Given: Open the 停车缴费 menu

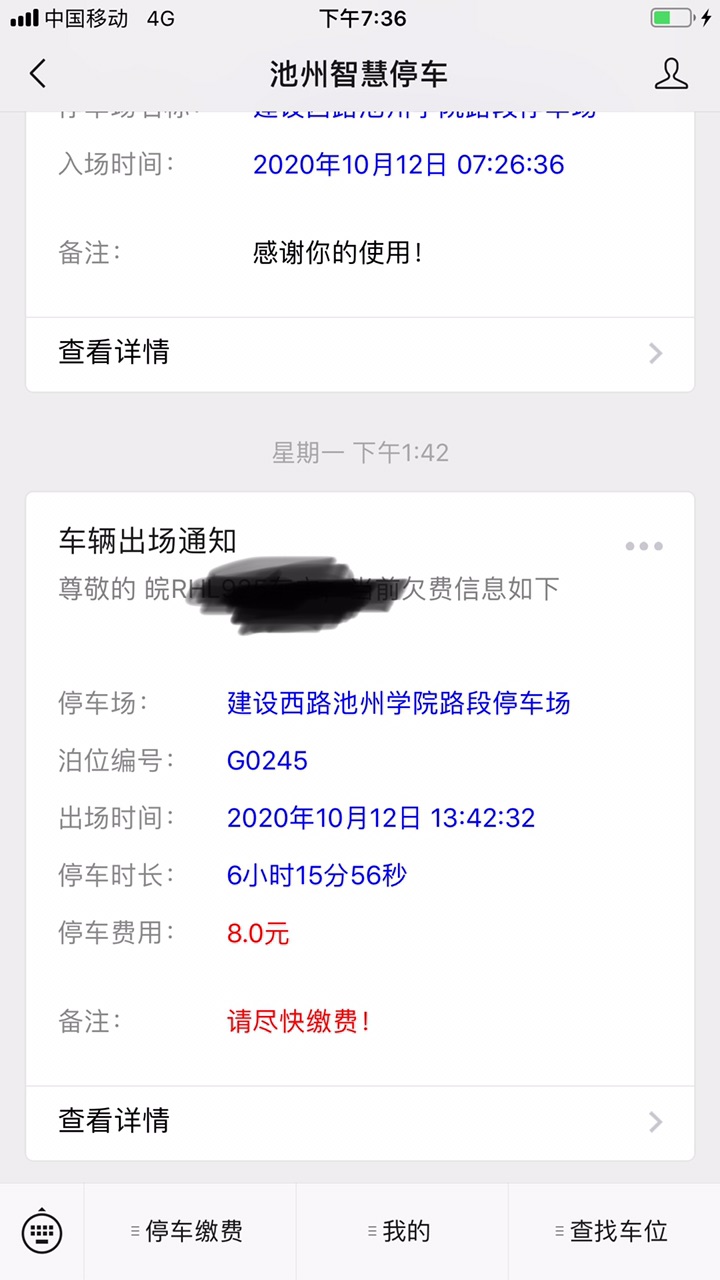Looking at the screenshot, I should pos(190,1231).
